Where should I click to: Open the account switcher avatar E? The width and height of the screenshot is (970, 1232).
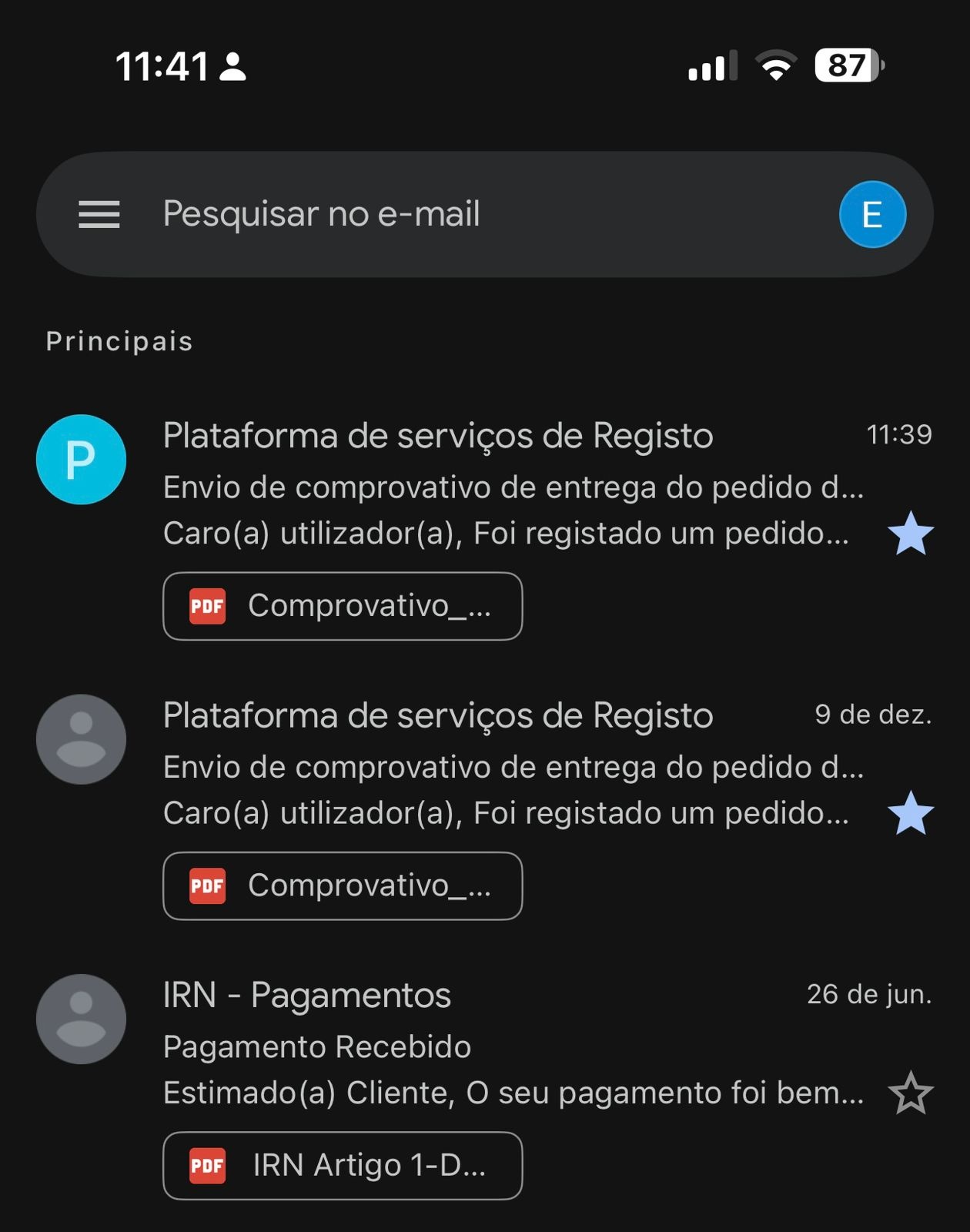[871, 214]
